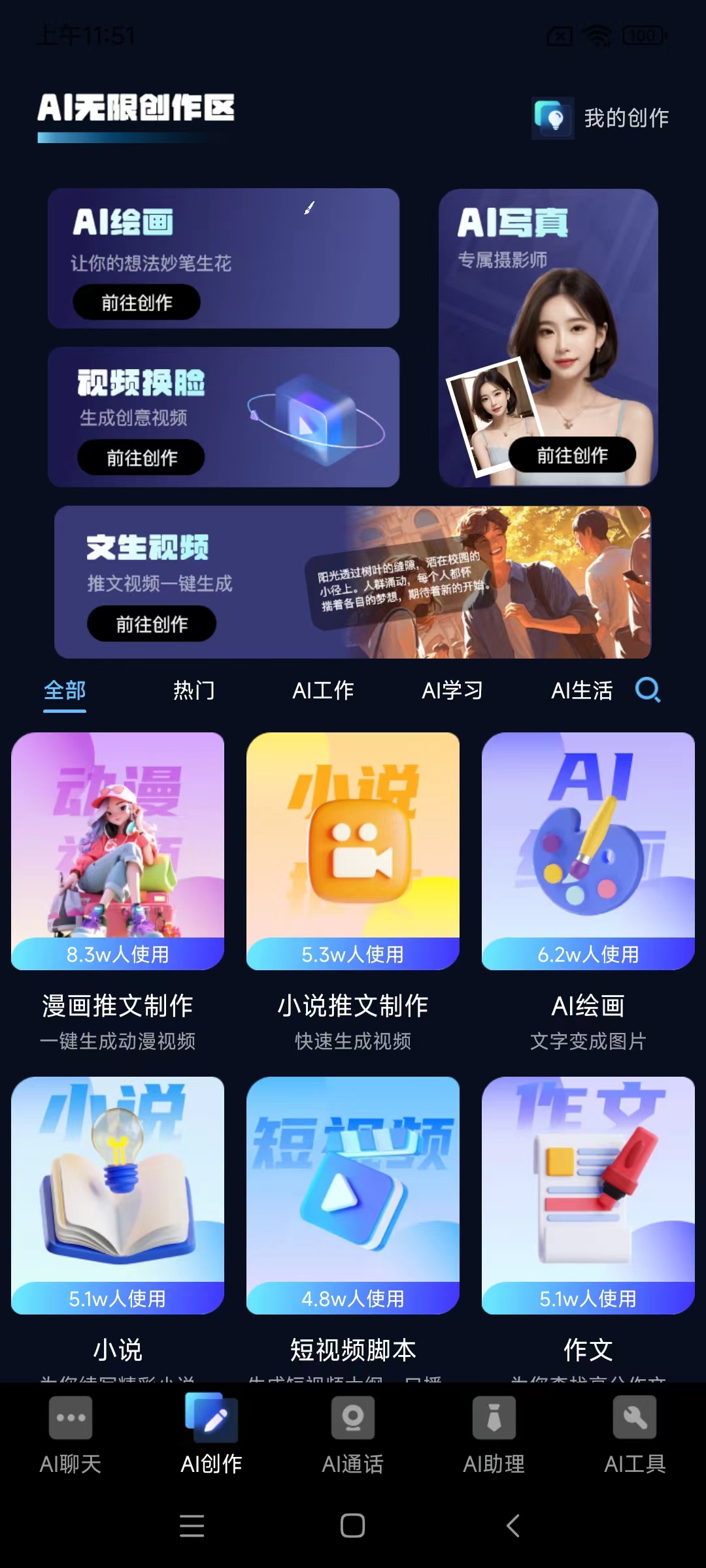Tap 前往创作 on AI写真 card

point(572,455)
